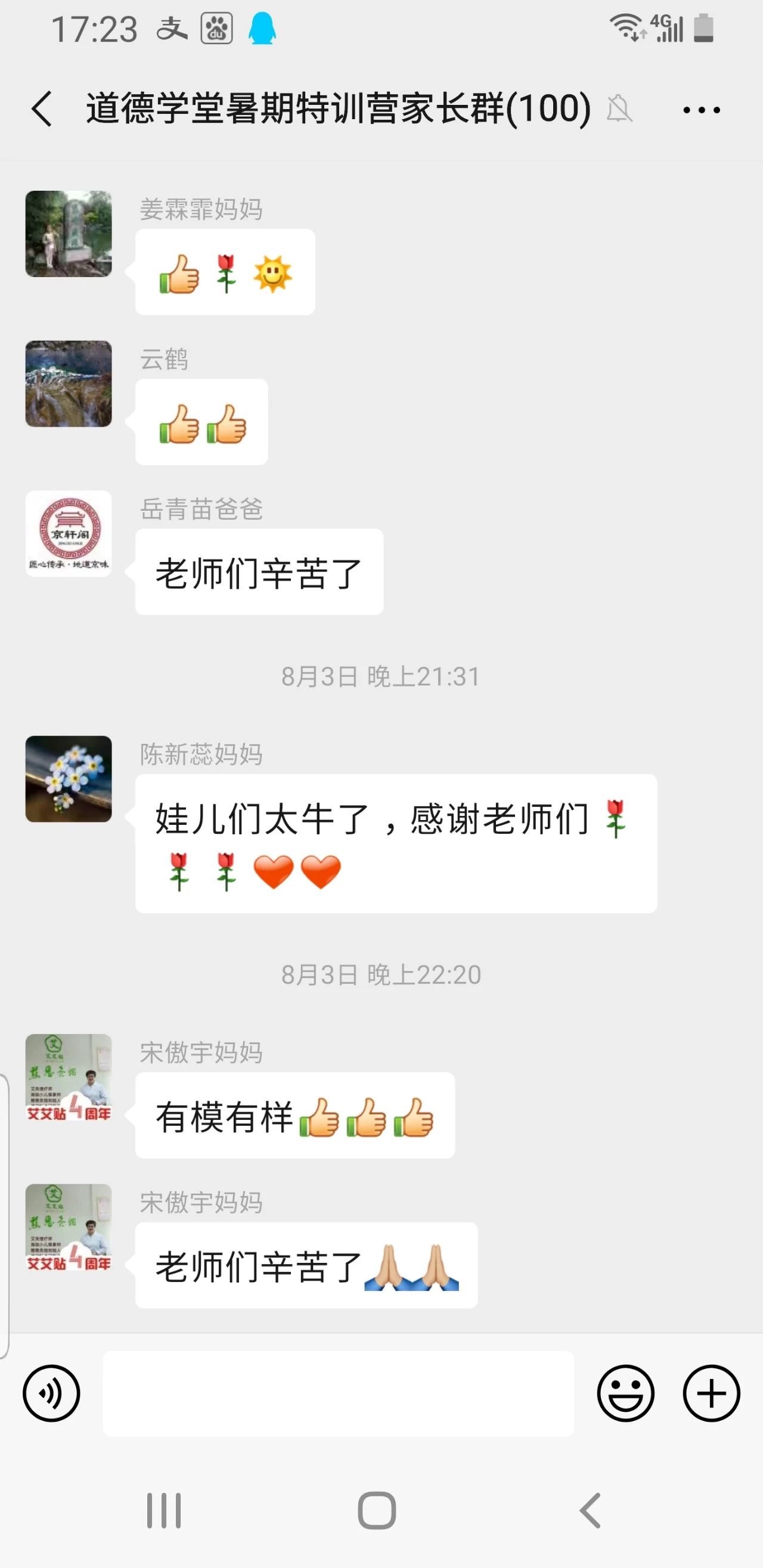Viewport: 763px width, 1568px height.
Task: Open the plus attachments panel
Action: tap(711, 1393)
